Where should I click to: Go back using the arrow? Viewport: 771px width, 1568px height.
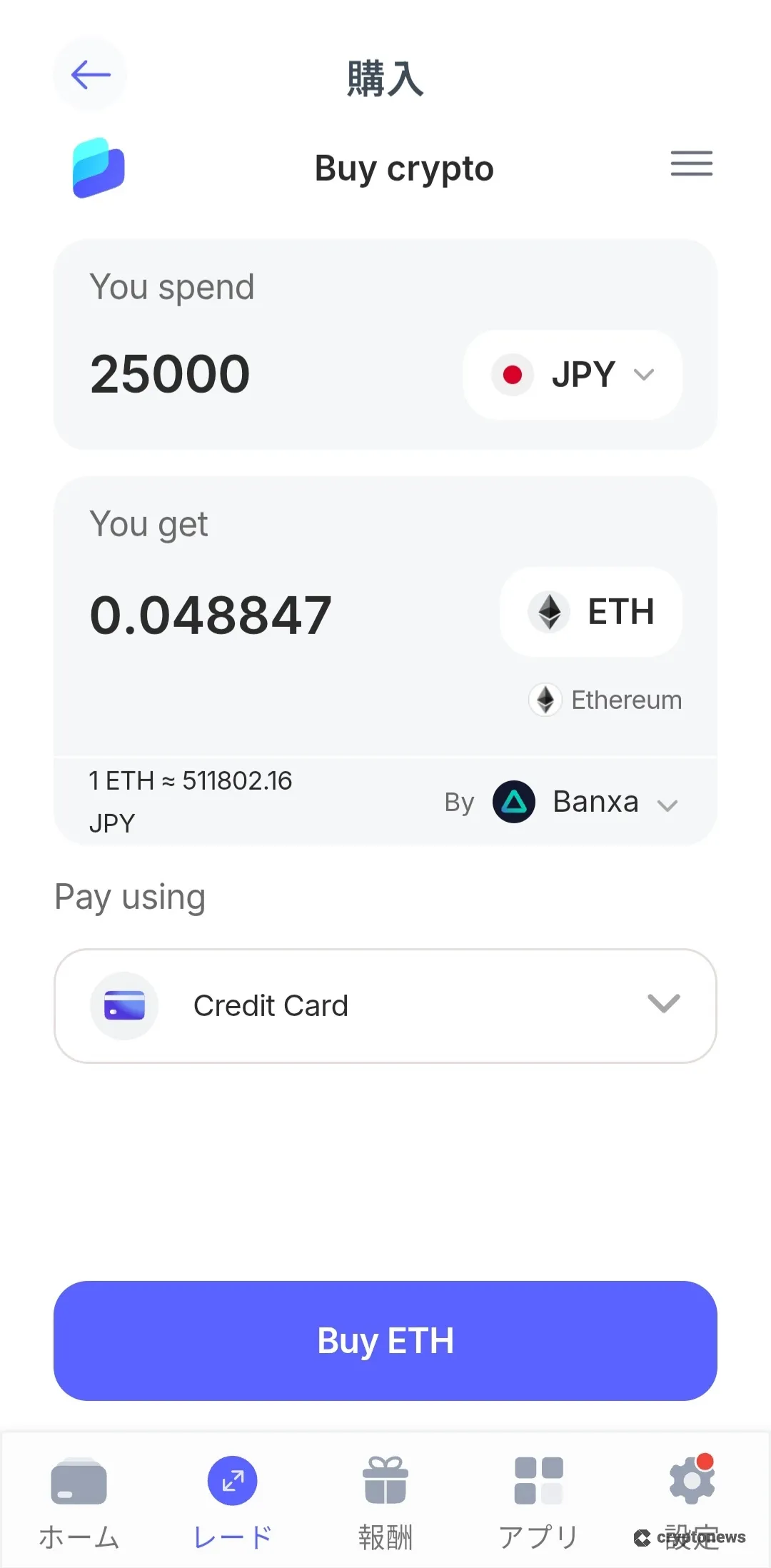tap(90, 75)
